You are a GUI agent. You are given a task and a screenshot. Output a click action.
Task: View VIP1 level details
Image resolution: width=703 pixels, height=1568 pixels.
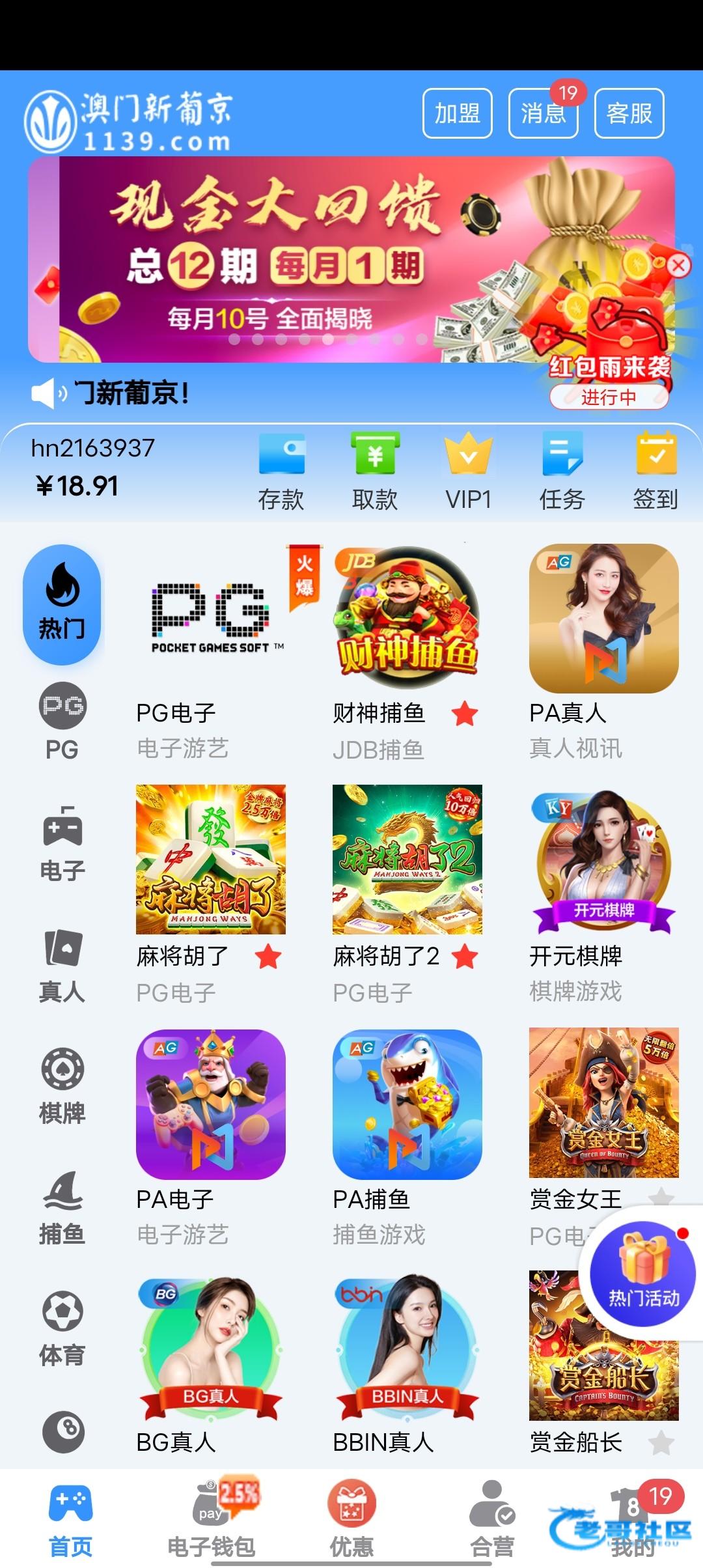pyautogui.click(x=468, y=471)
